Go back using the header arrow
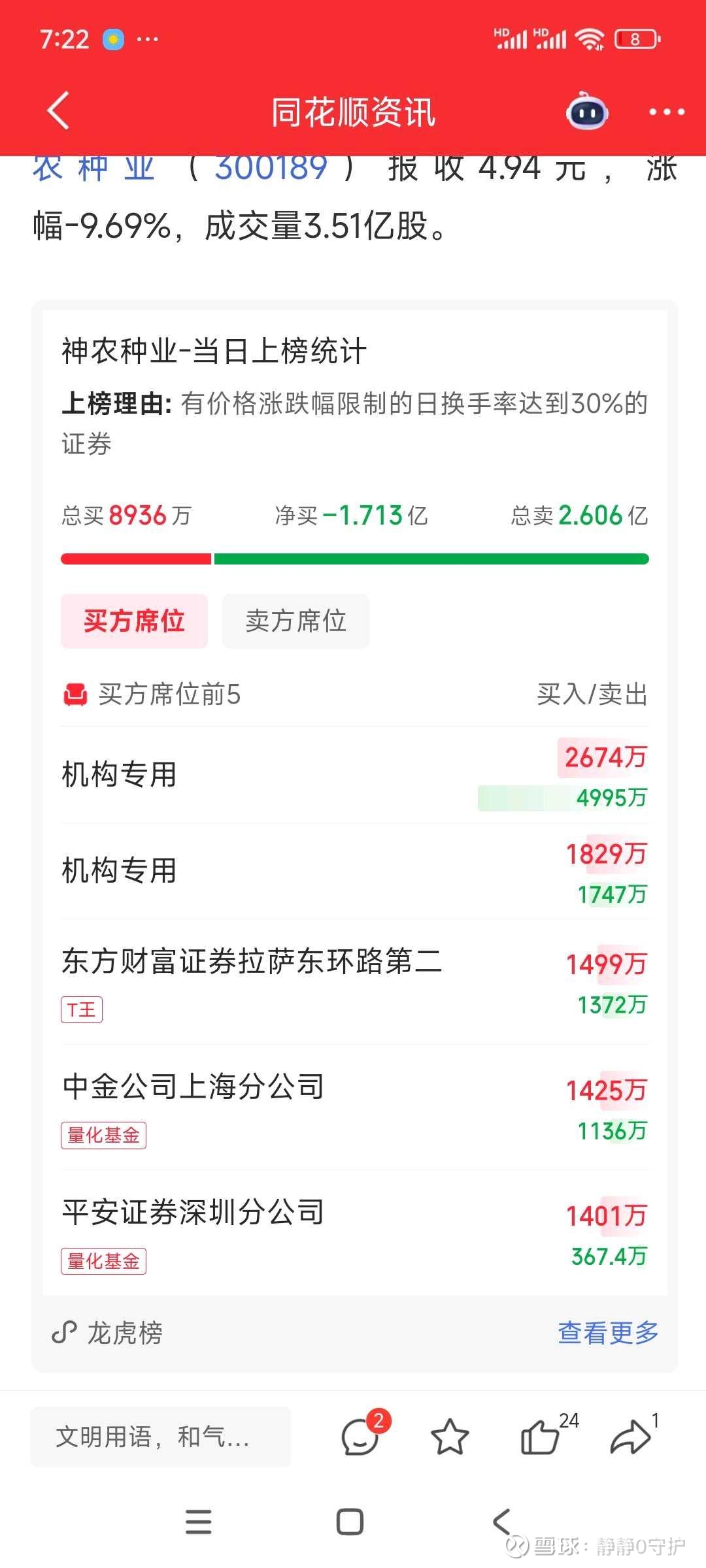The height and width of the screenshot is (1568, 706). point(59,111)
